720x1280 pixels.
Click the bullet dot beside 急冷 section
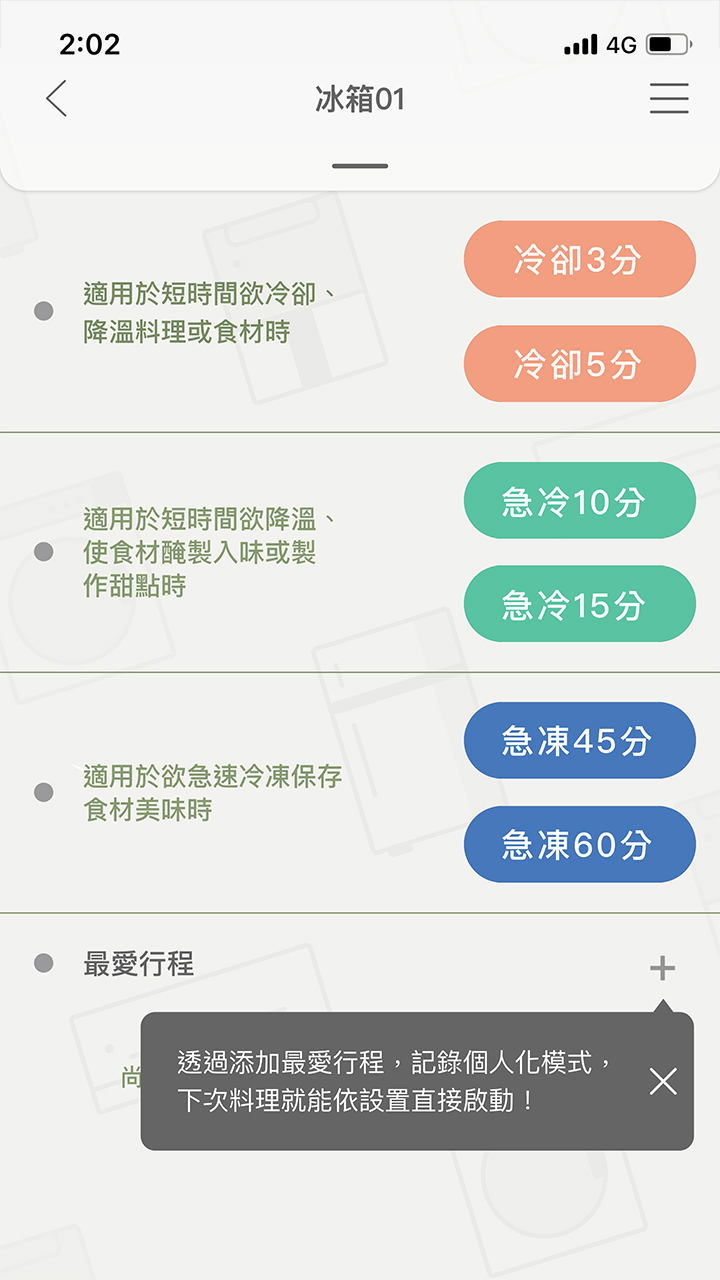coord(42,552)
